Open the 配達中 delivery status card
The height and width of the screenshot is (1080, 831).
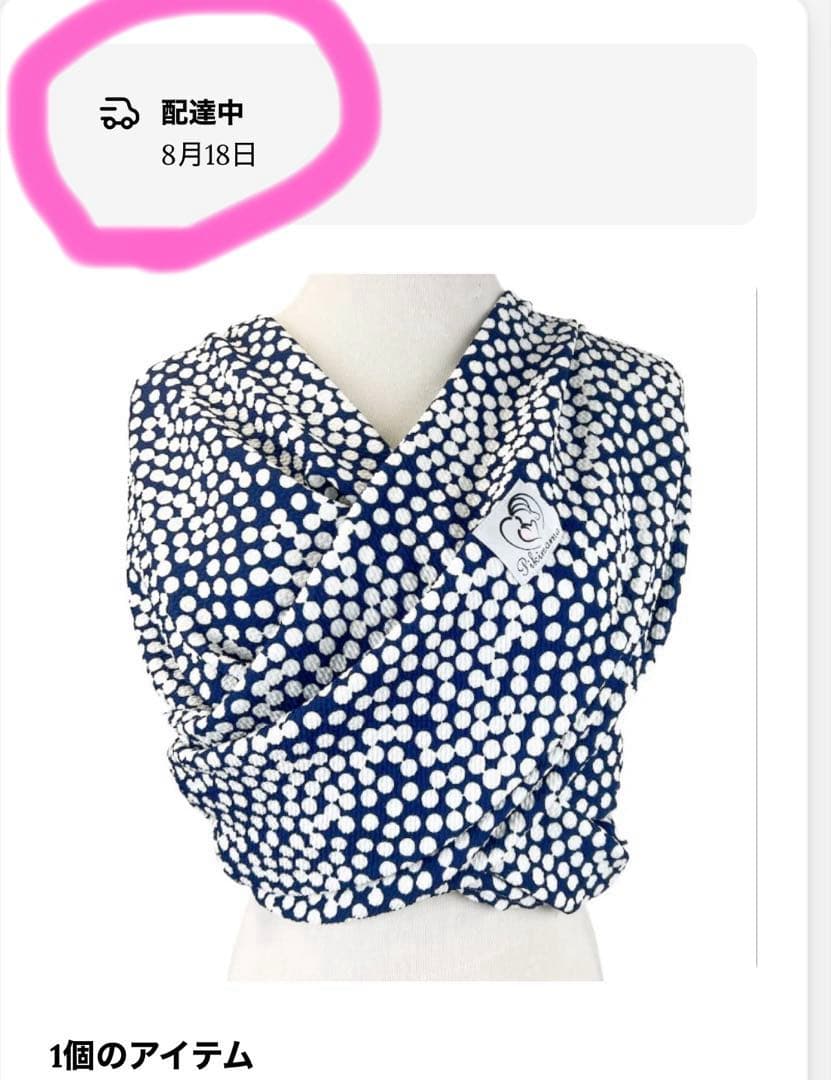click(400, 134)
